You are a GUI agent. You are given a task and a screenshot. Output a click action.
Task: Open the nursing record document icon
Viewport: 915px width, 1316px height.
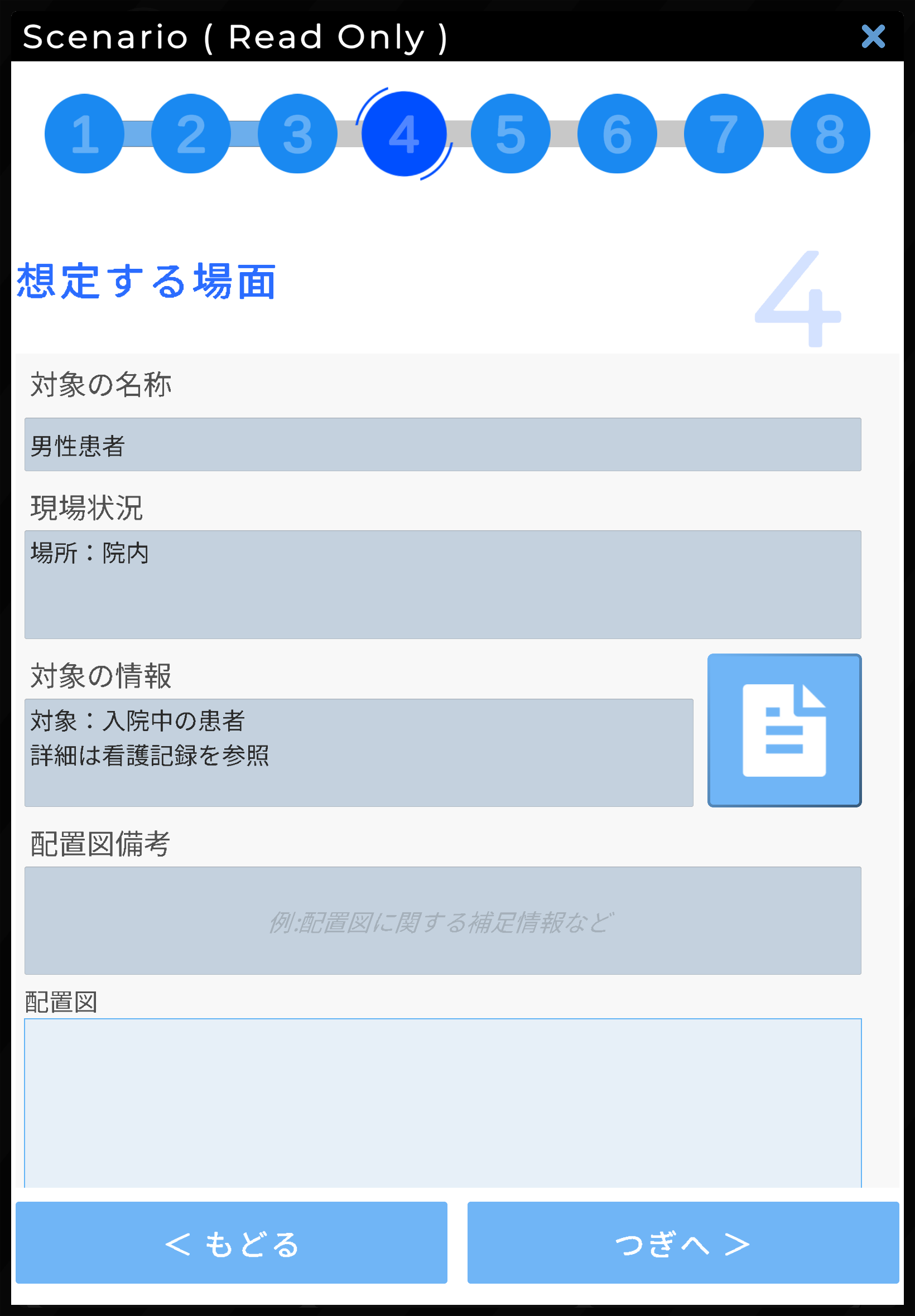(784, 730)
